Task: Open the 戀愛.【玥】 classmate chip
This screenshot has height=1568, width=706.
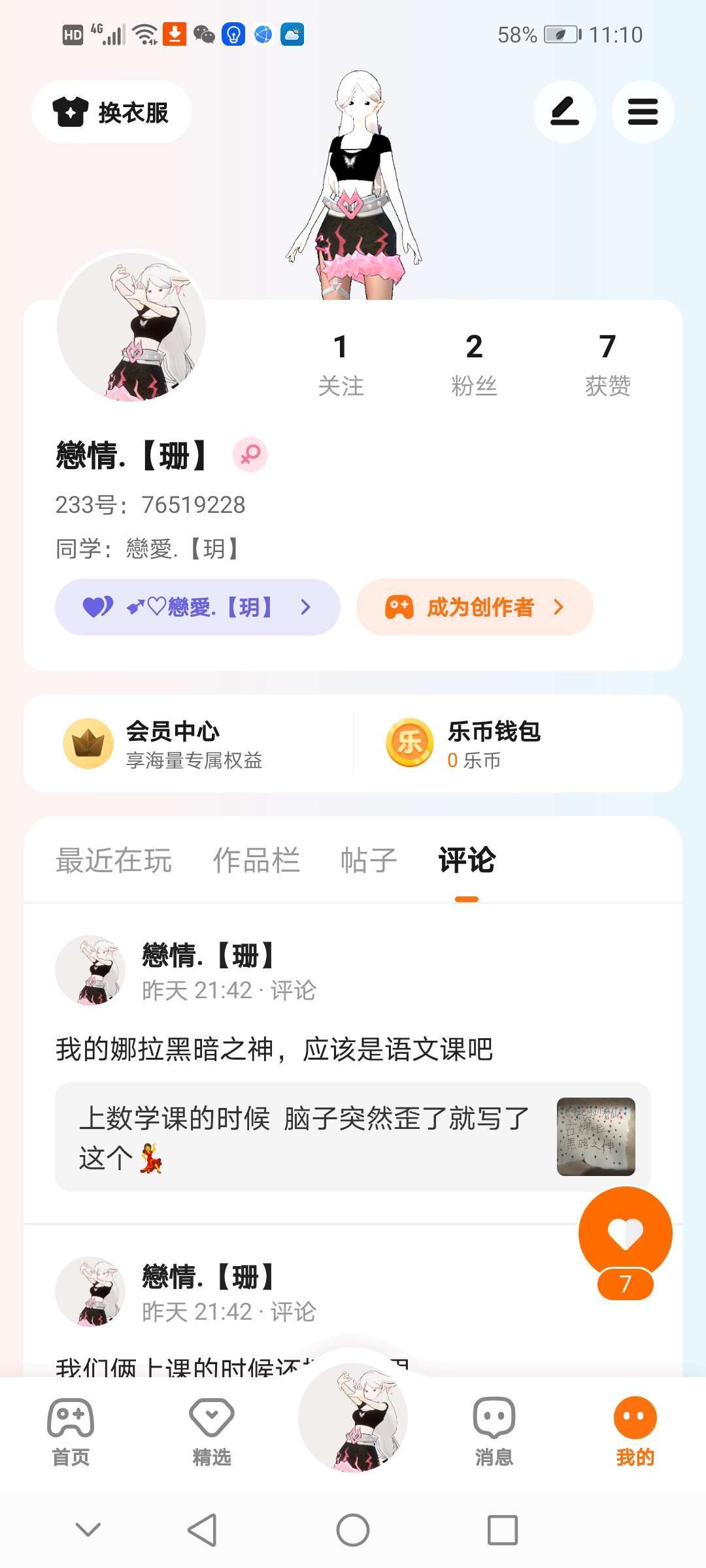Action: coord(197,607)
